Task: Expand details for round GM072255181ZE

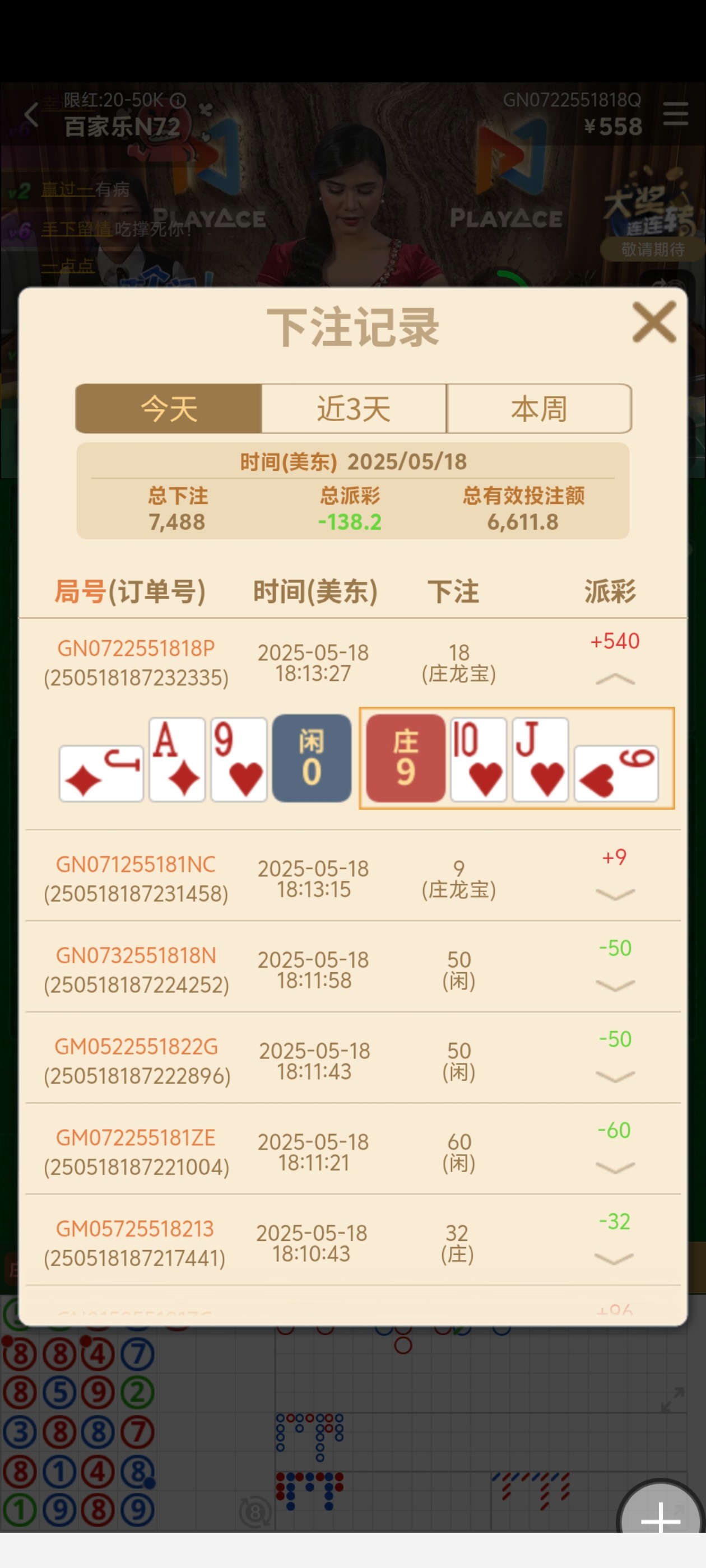Action: [615, 1167]
